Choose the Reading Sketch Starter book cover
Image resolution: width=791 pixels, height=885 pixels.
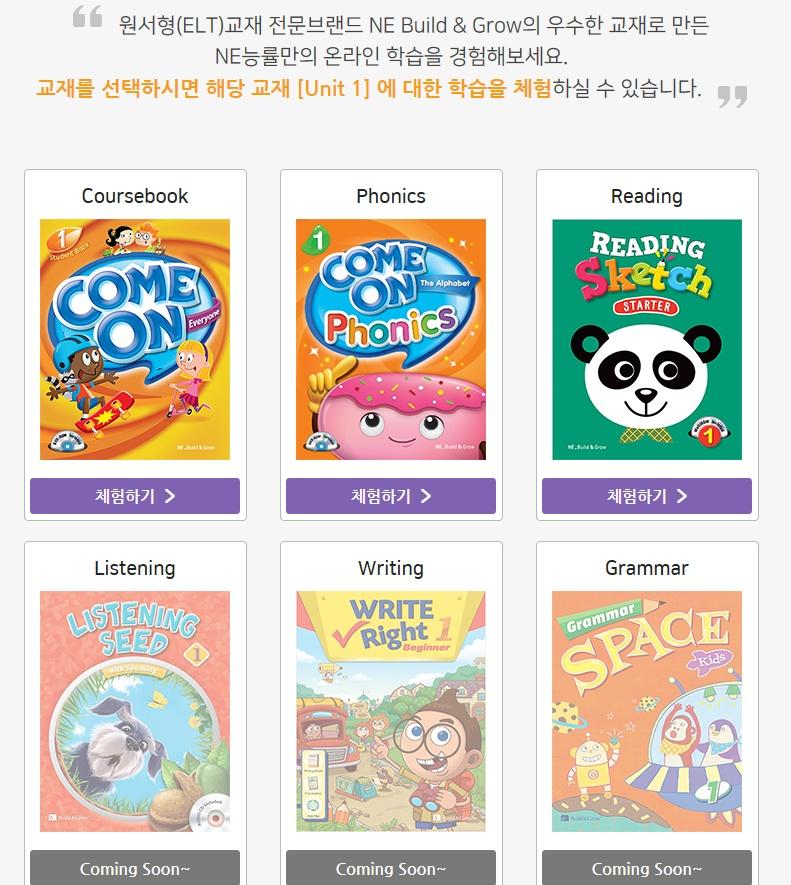coord(647,339)
